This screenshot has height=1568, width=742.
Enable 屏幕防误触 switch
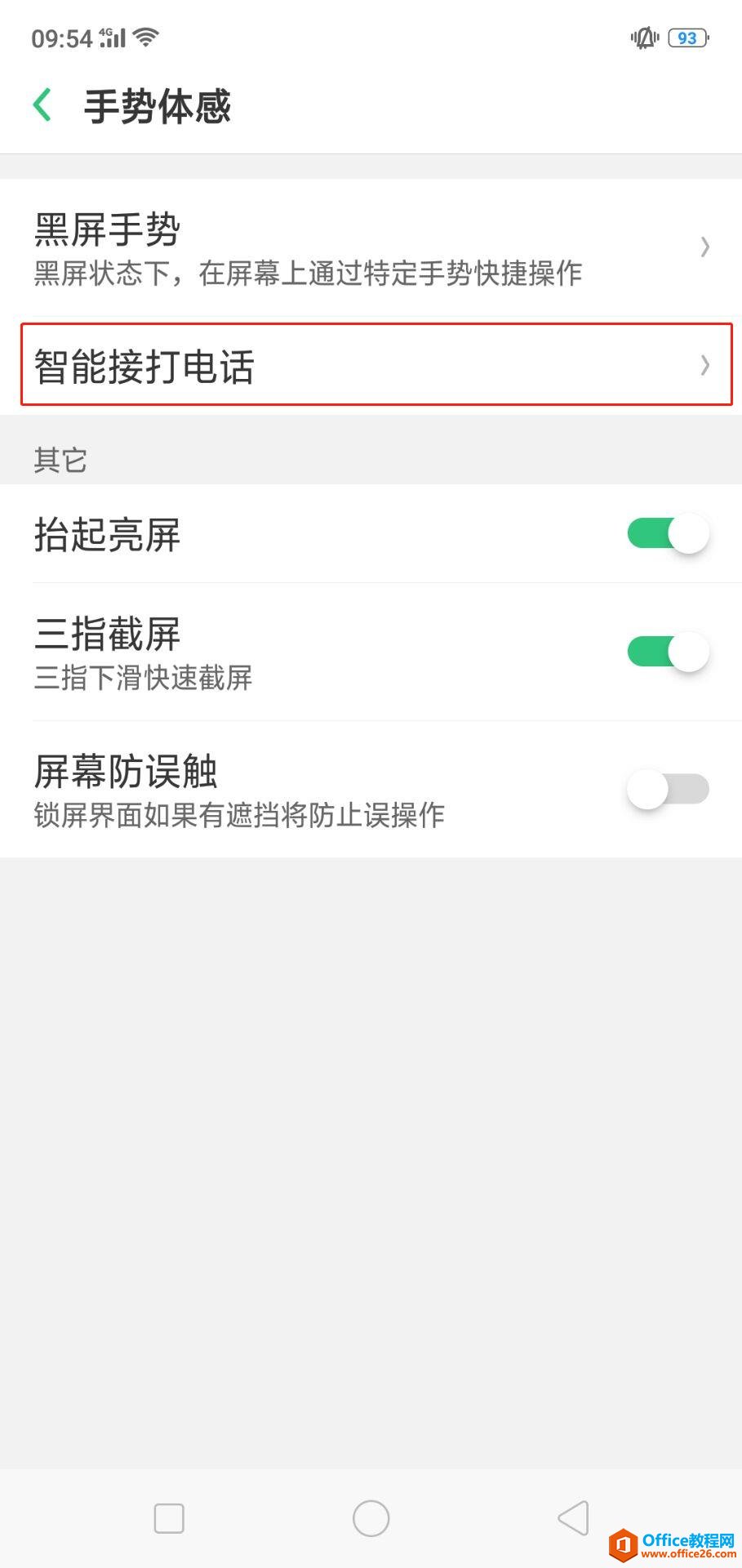click(x=668, y=789)
